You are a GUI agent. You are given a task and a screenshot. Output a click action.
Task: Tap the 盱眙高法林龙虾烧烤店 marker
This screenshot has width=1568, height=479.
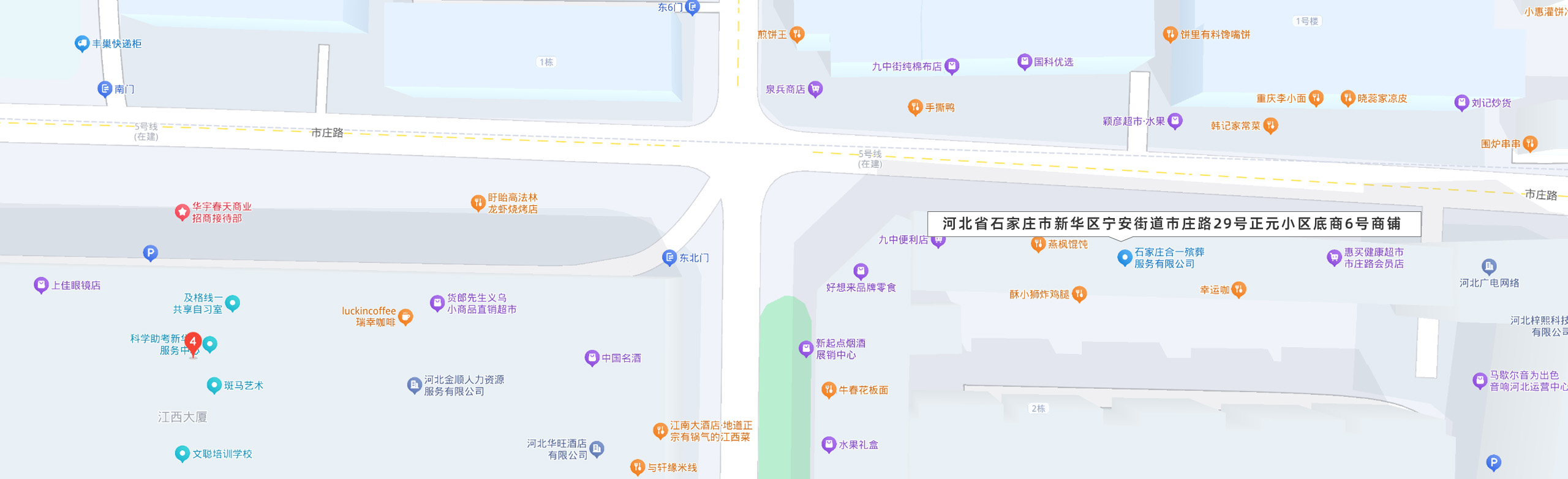pyautogui.click(x=478, y=202)
